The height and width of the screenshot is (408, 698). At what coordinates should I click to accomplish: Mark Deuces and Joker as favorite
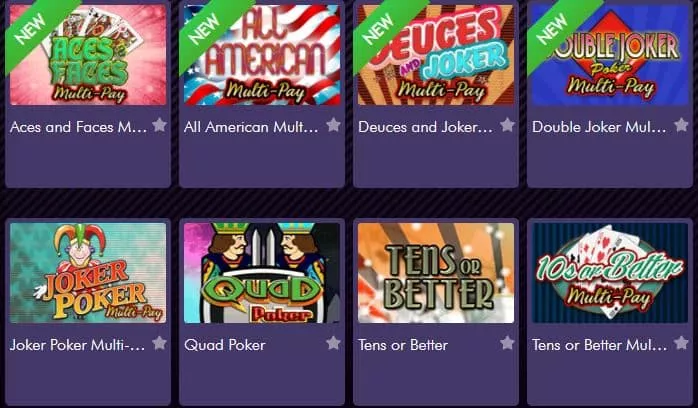(507, 126)
